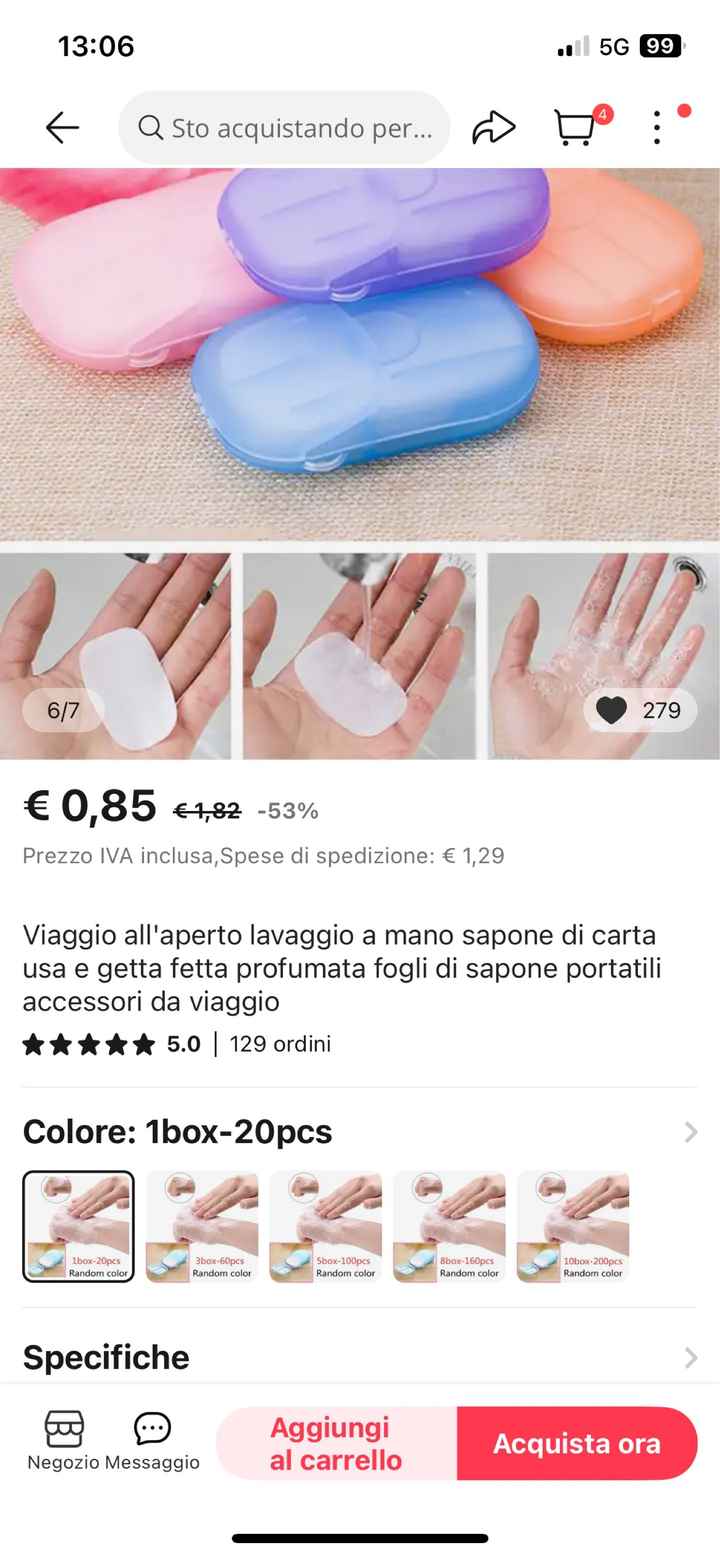Expand the Colore selection options
Viewport: 720px width, 1557px height.
pyautogui.click(x=689, y=1131)
